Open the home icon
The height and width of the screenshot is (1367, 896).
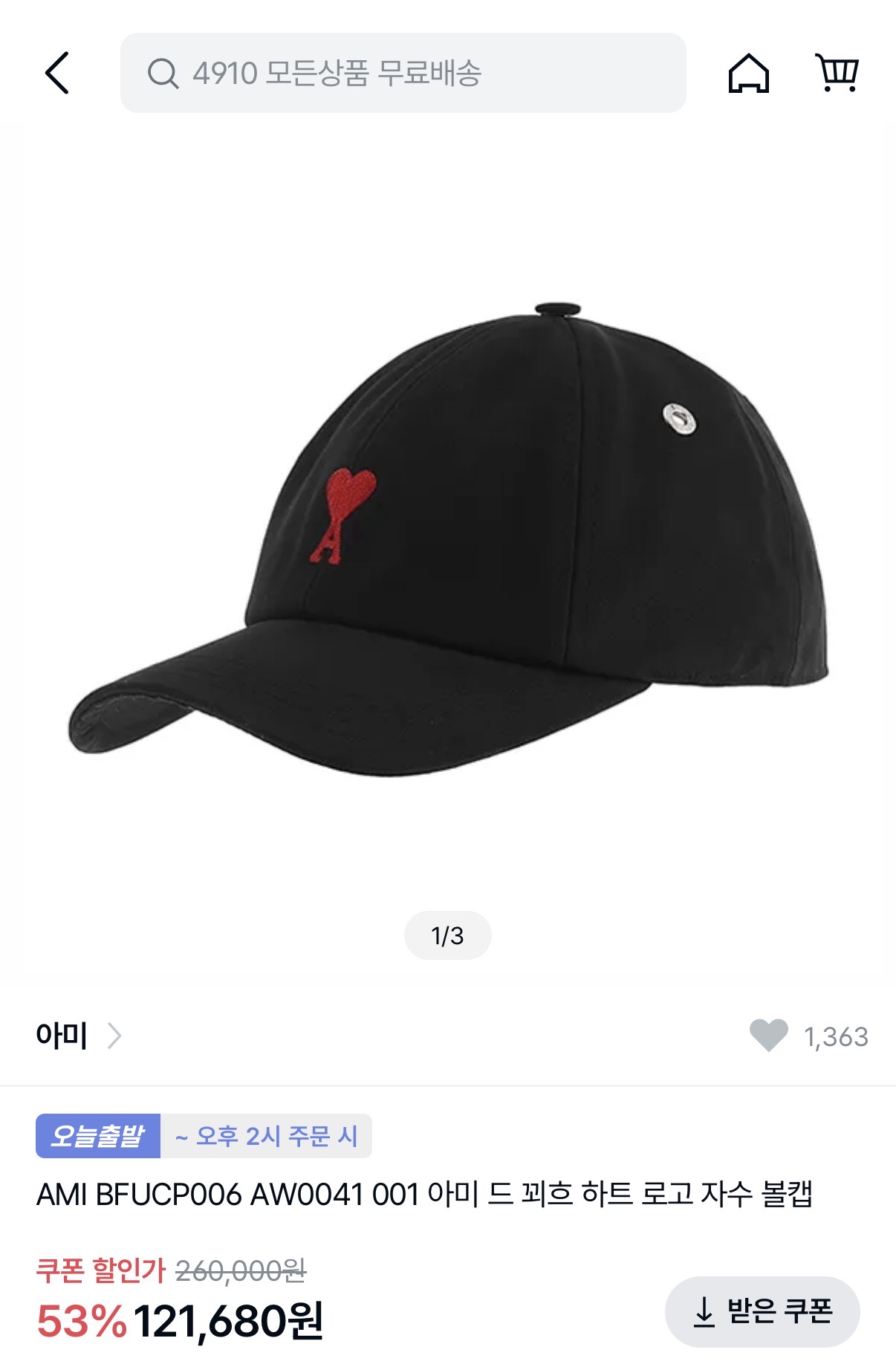pos(748,73)
